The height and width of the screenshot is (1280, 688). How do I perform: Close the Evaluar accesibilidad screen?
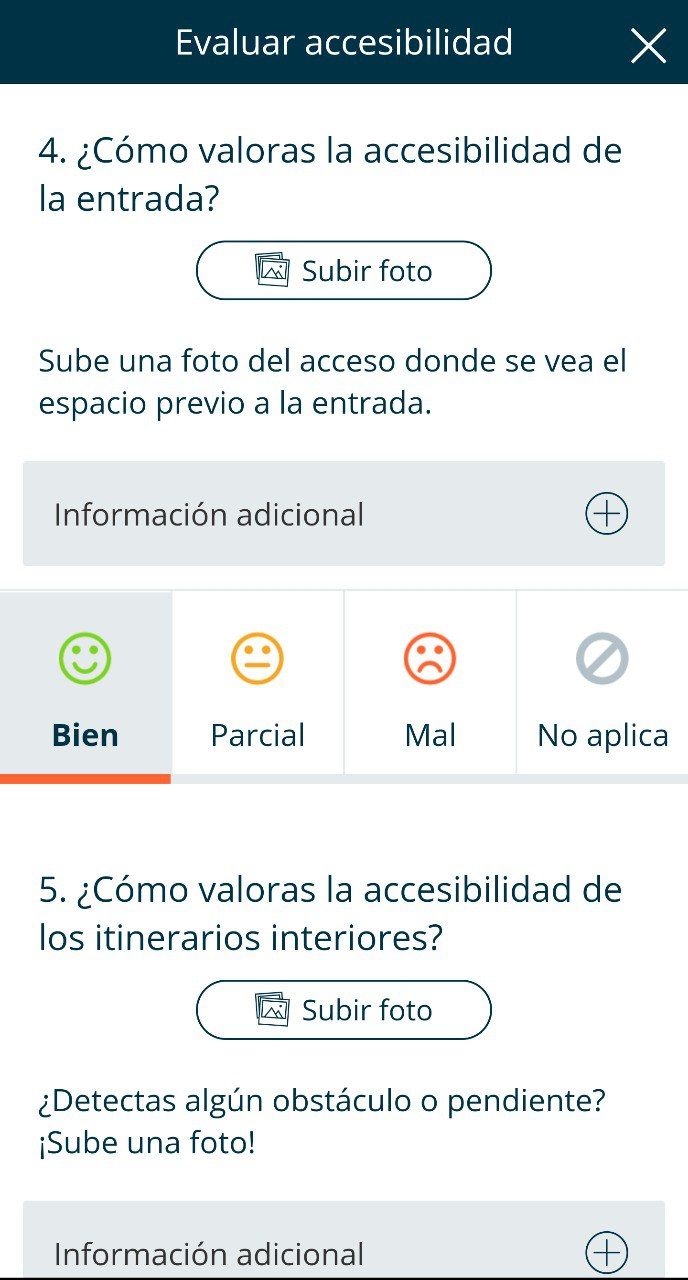pyautogui.click(x=647, y=45)
